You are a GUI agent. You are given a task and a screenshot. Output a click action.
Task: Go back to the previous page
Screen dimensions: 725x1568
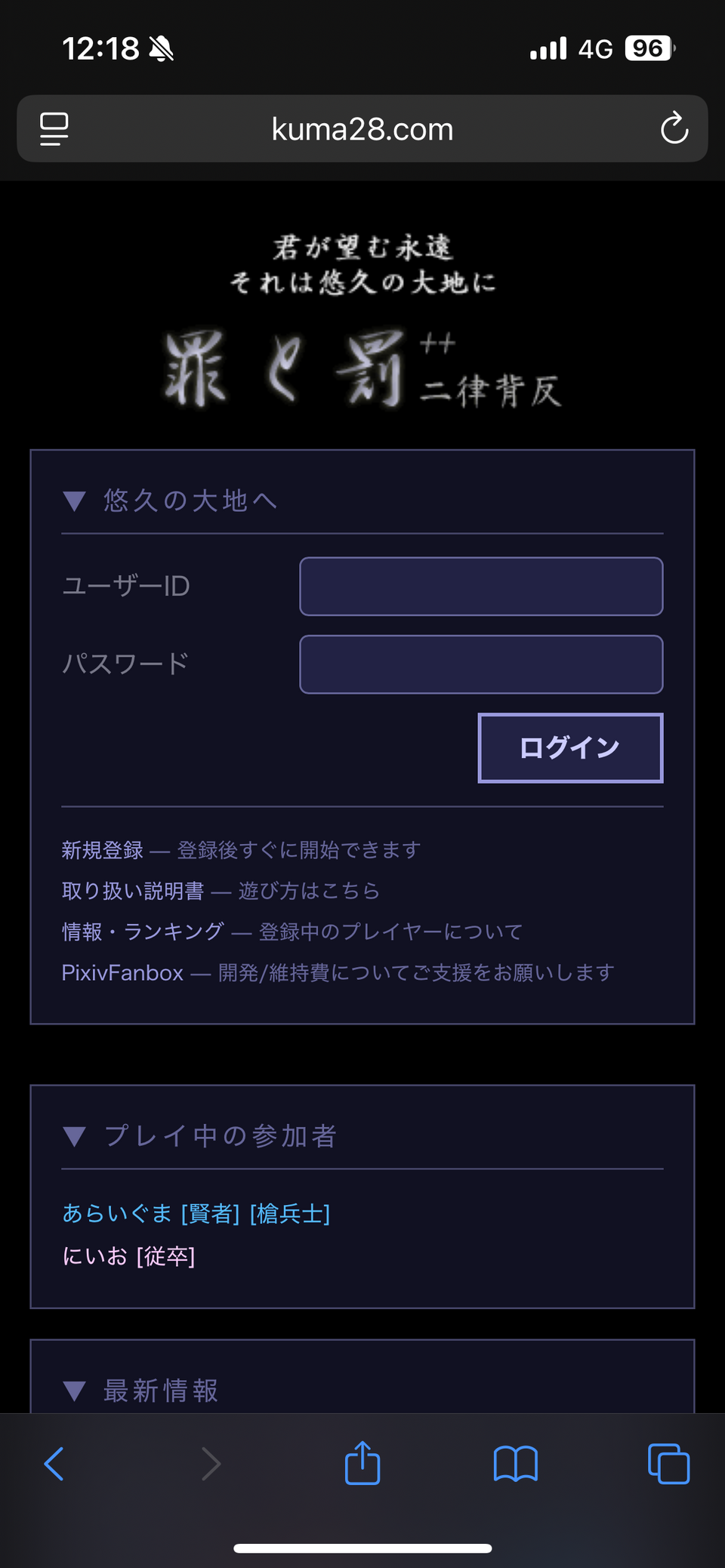54,1464
